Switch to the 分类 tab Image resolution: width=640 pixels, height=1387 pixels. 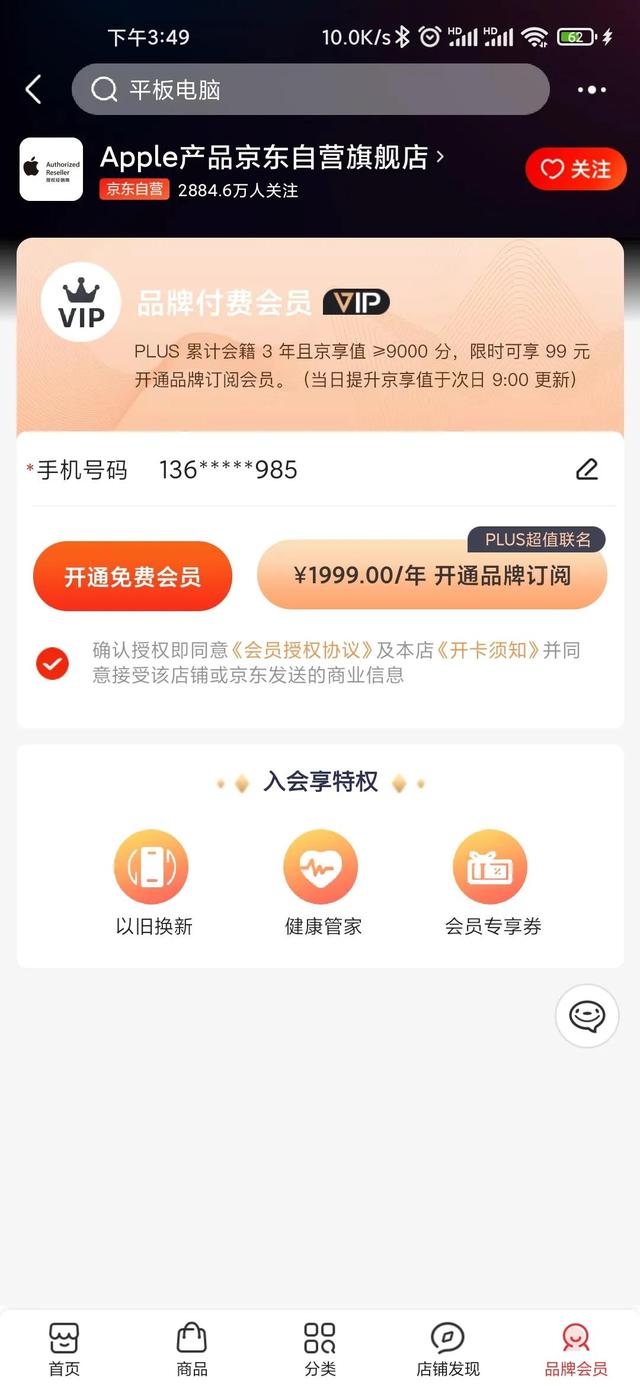(x=320, y=1348)
